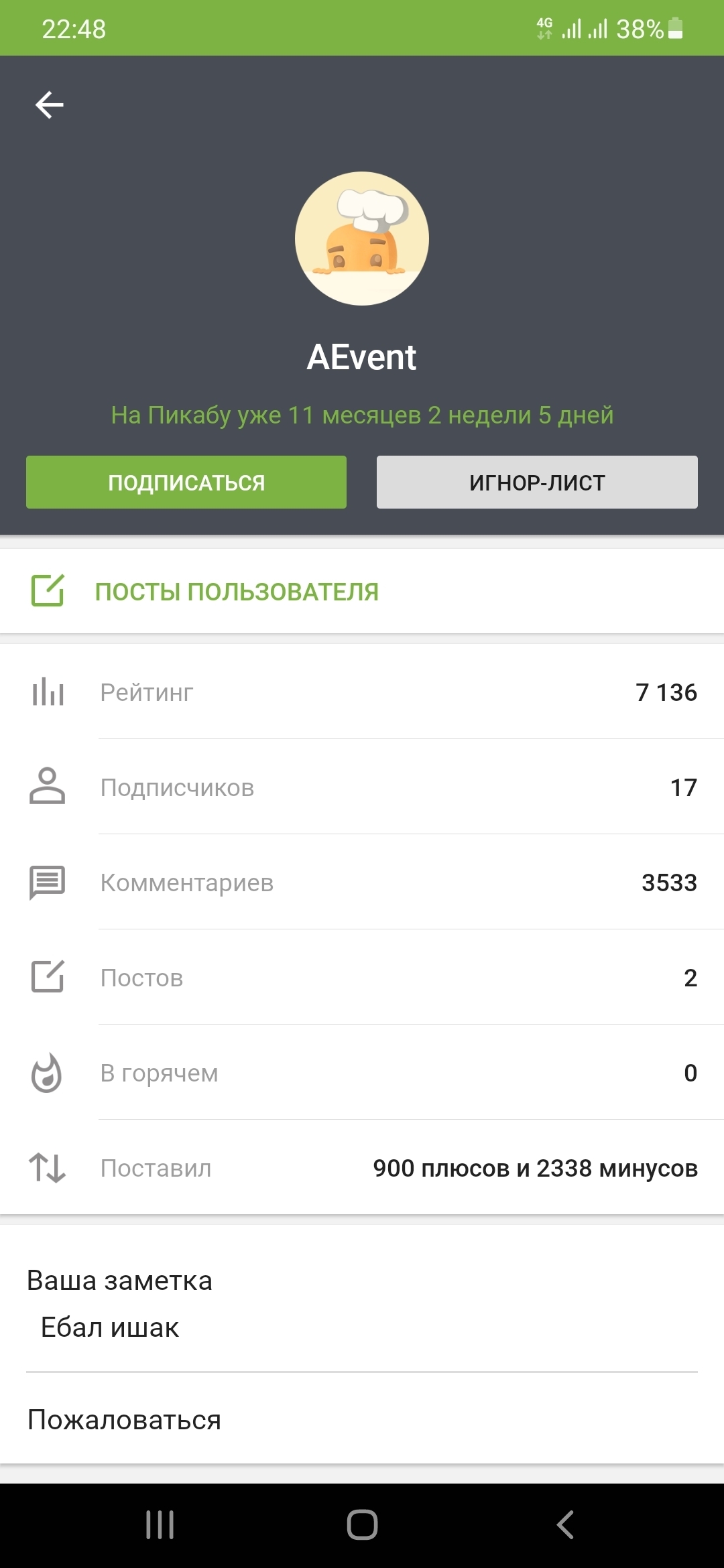724x1568 pixels.
Task: Open recent apps from navigation bar
Action: click(x=160, y=1525)
